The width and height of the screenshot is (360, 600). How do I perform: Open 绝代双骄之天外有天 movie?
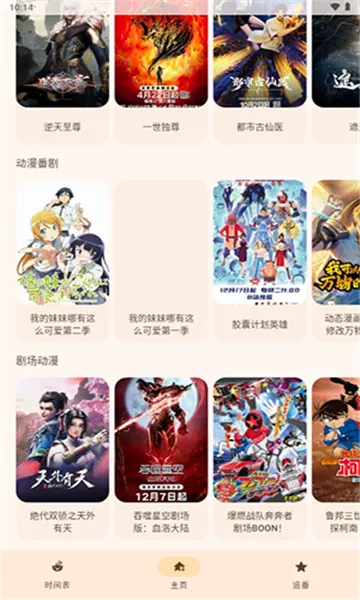click(x=62, y=458)
